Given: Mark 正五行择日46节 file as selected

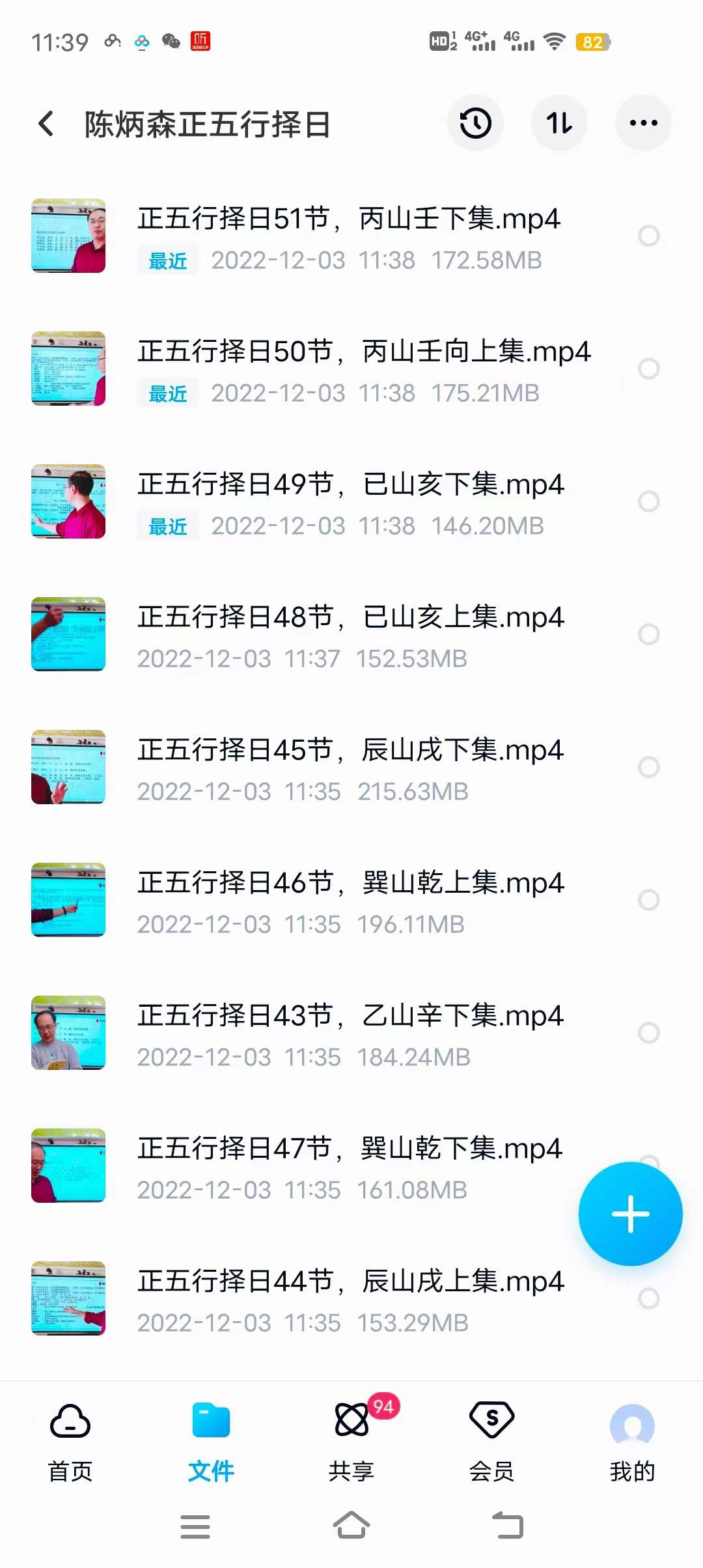Looking at the screenshot, I should (x=648, y=900).
